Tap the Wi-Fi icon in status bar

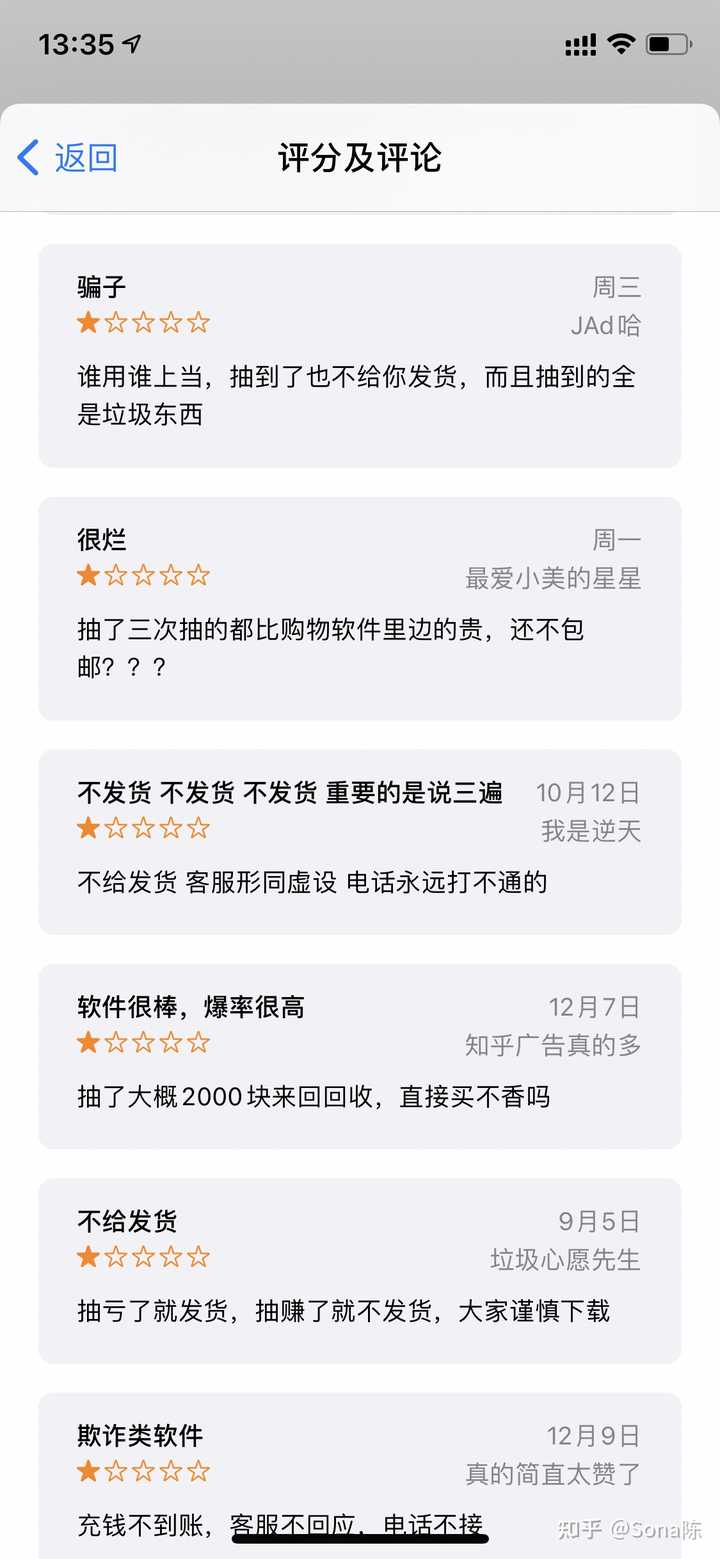pyautogui.click(x=620, y=43)
